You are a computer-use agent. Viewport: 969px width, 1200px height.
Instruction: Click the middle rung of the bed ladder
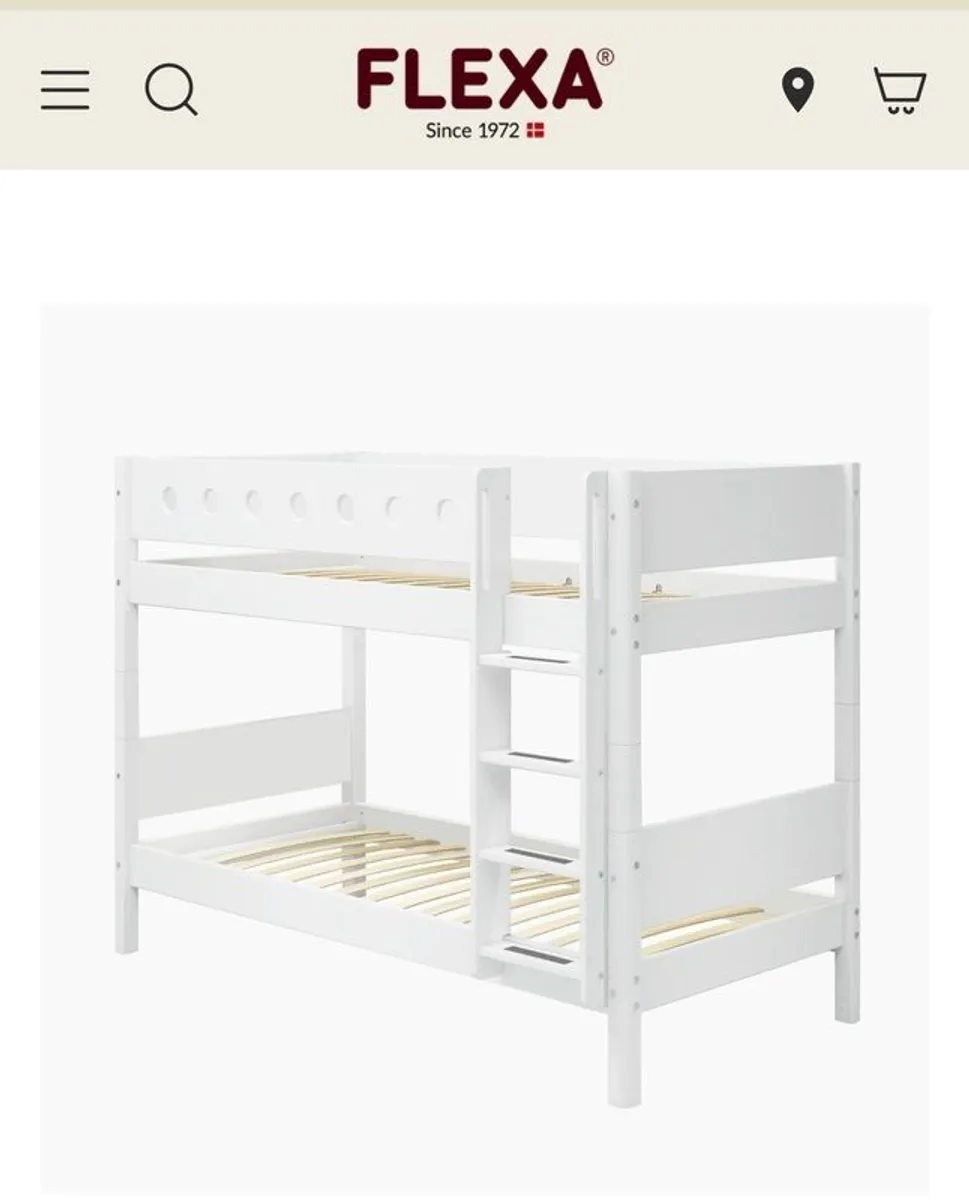(x=540, y=755)
